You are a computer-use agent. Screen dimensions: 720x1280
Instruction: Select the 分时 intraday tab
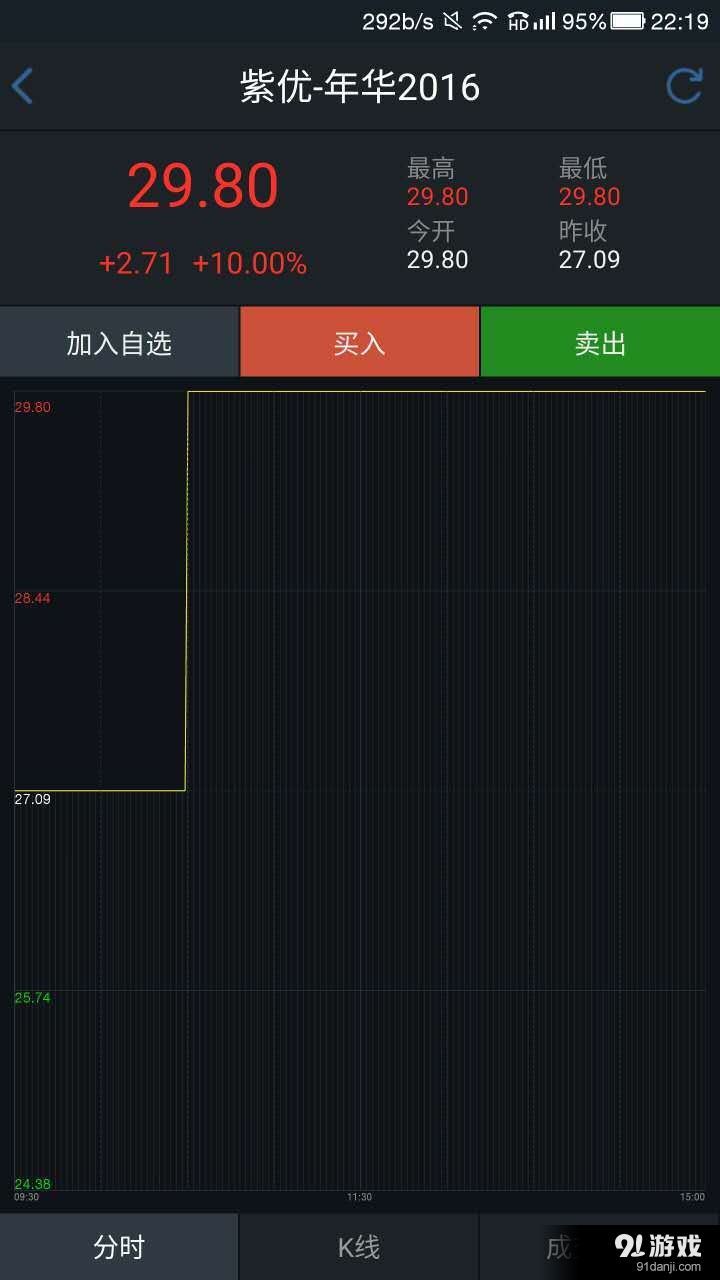(x=120, y=1246)
